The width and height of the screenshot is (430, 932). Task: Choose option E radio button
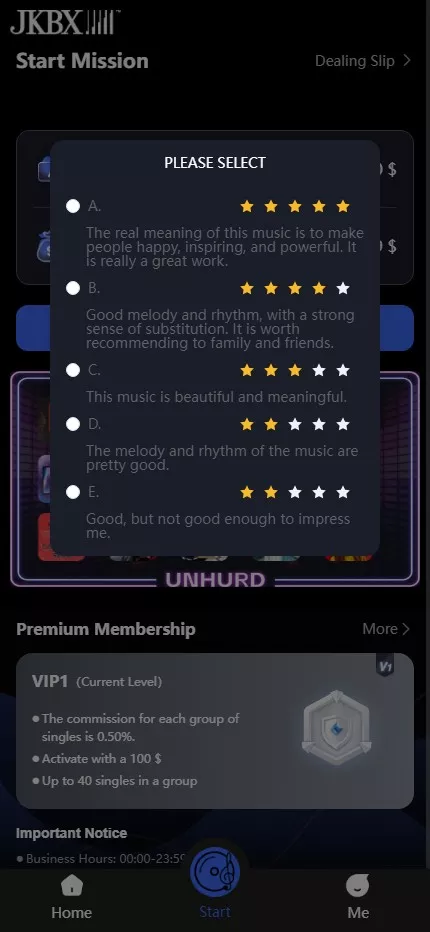pyautogui.click(x=73, y=492)
